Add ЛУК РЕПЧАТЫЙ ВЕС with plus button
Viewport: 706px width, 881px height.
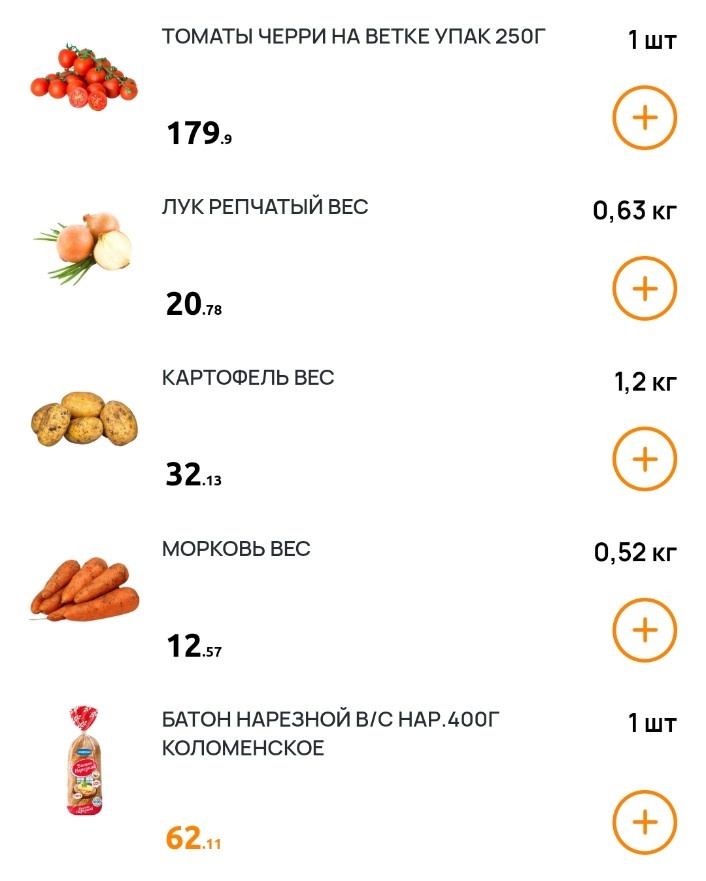[x=644, y=289]
